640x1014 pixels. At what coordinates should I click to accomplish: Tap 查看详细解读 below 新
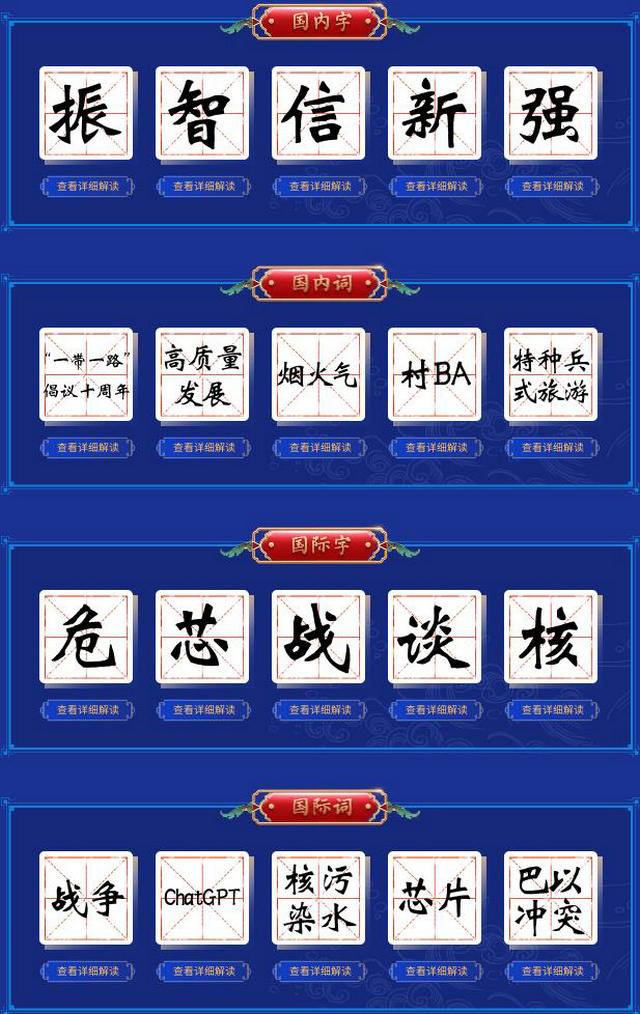coord(436,186)
